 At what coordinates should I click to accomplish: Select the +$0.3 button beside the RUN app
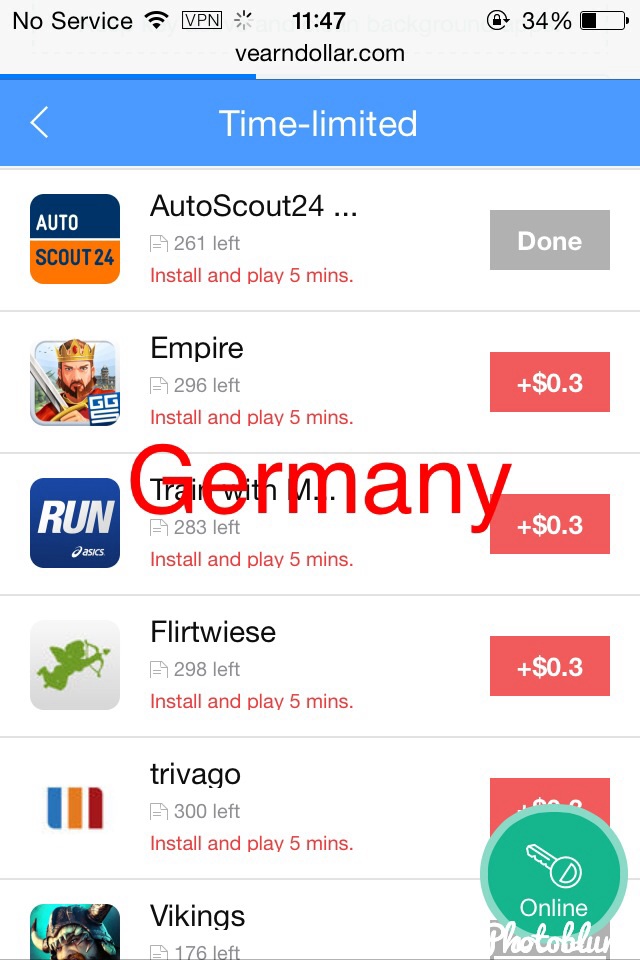[549, 524]
